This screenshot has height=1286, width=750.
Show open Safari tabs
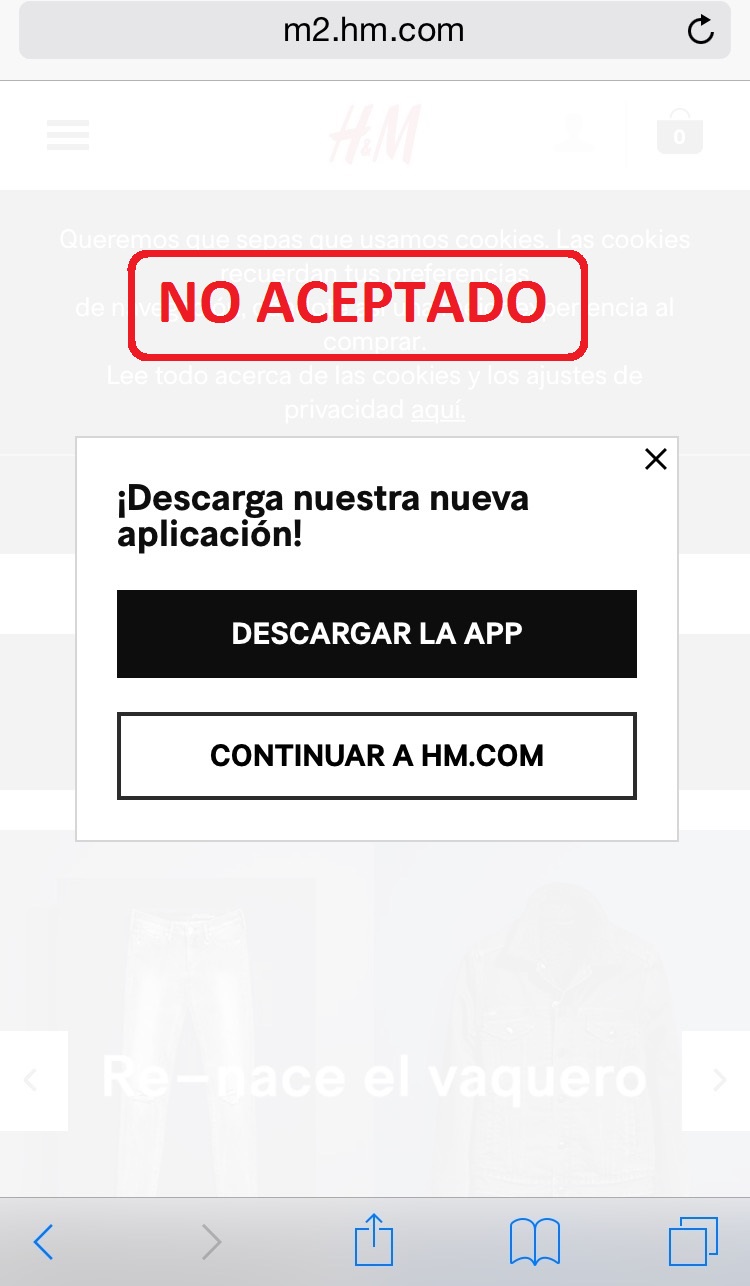pos(693,1241)
